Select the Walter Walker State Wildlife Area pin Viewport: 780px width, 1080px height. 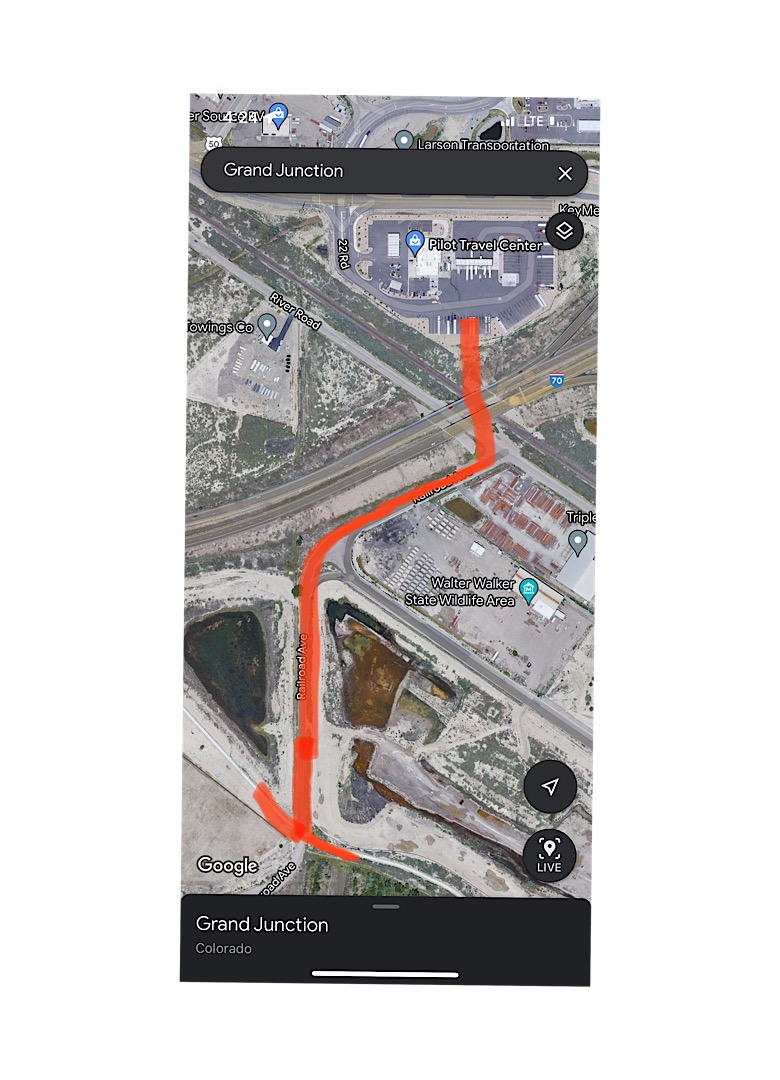click(x=529, y=587)
